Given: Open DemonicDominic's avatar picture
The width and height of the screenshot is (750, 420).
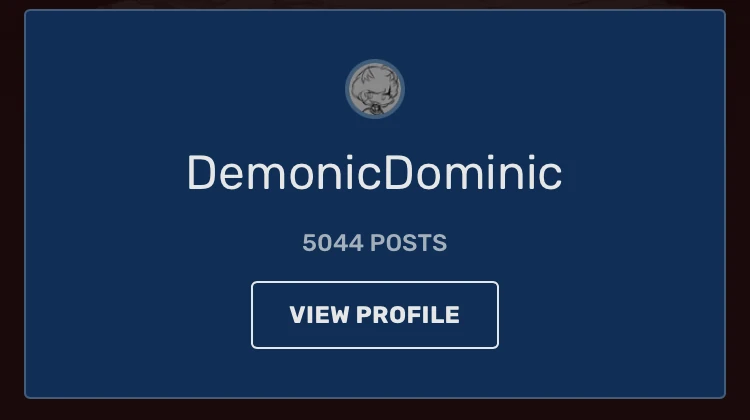Looking at the screenshot, I should pyautogui.click(x=375, y=89).
